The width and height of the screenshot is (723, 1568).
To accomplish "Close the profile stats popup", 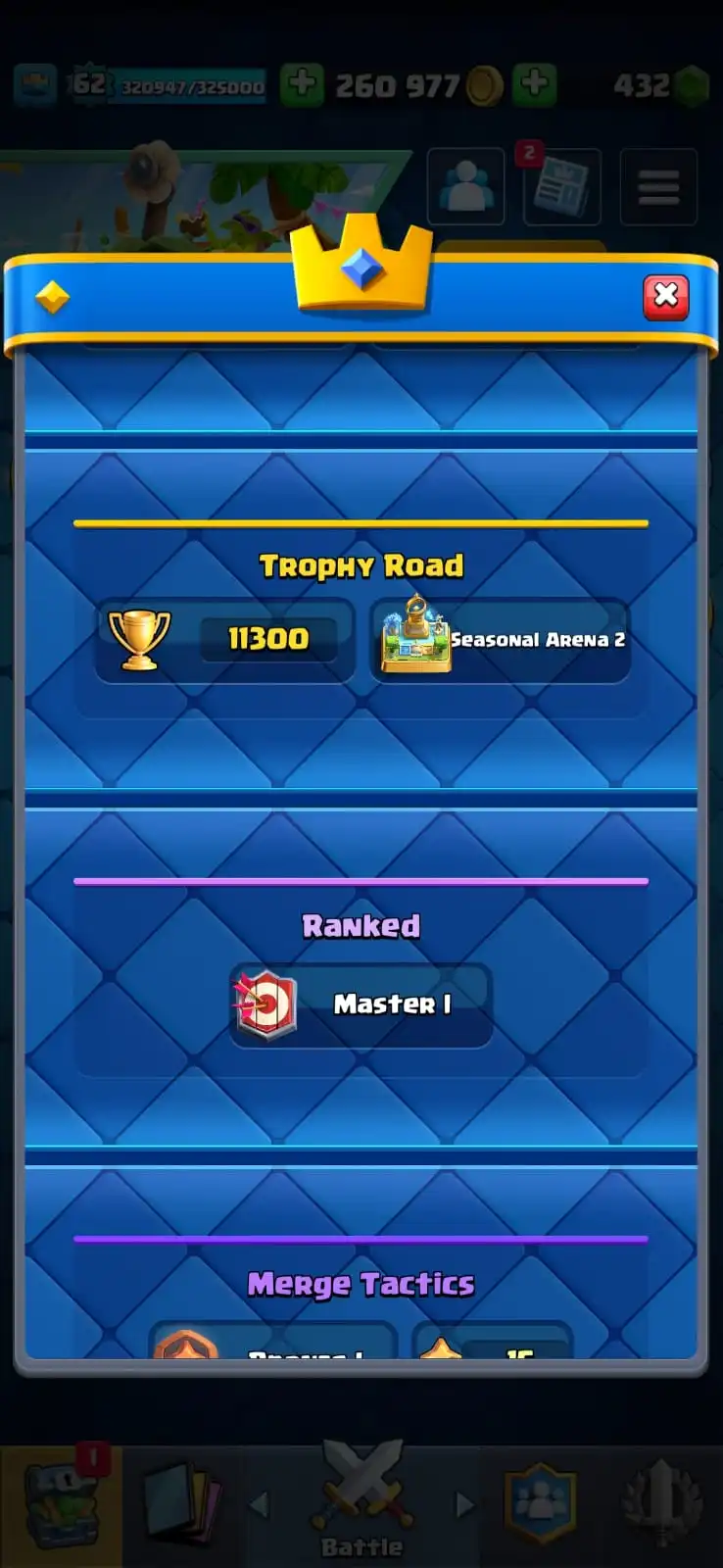I will pyautogui.click(x=665, y=297).
